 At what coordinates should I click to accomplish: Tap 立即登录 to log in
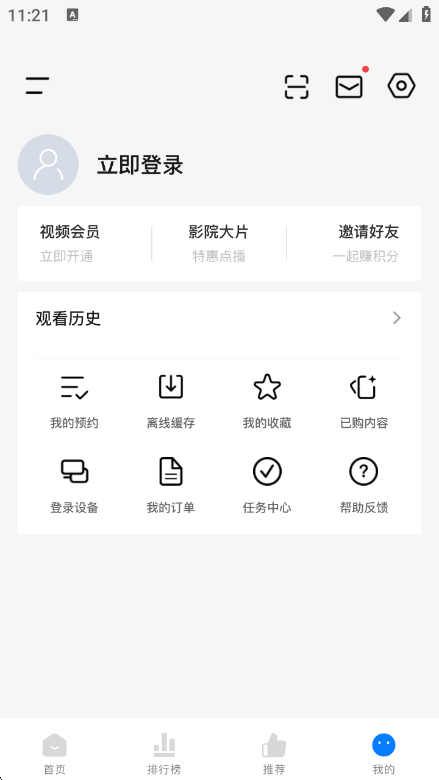click(x=140, y=165)
